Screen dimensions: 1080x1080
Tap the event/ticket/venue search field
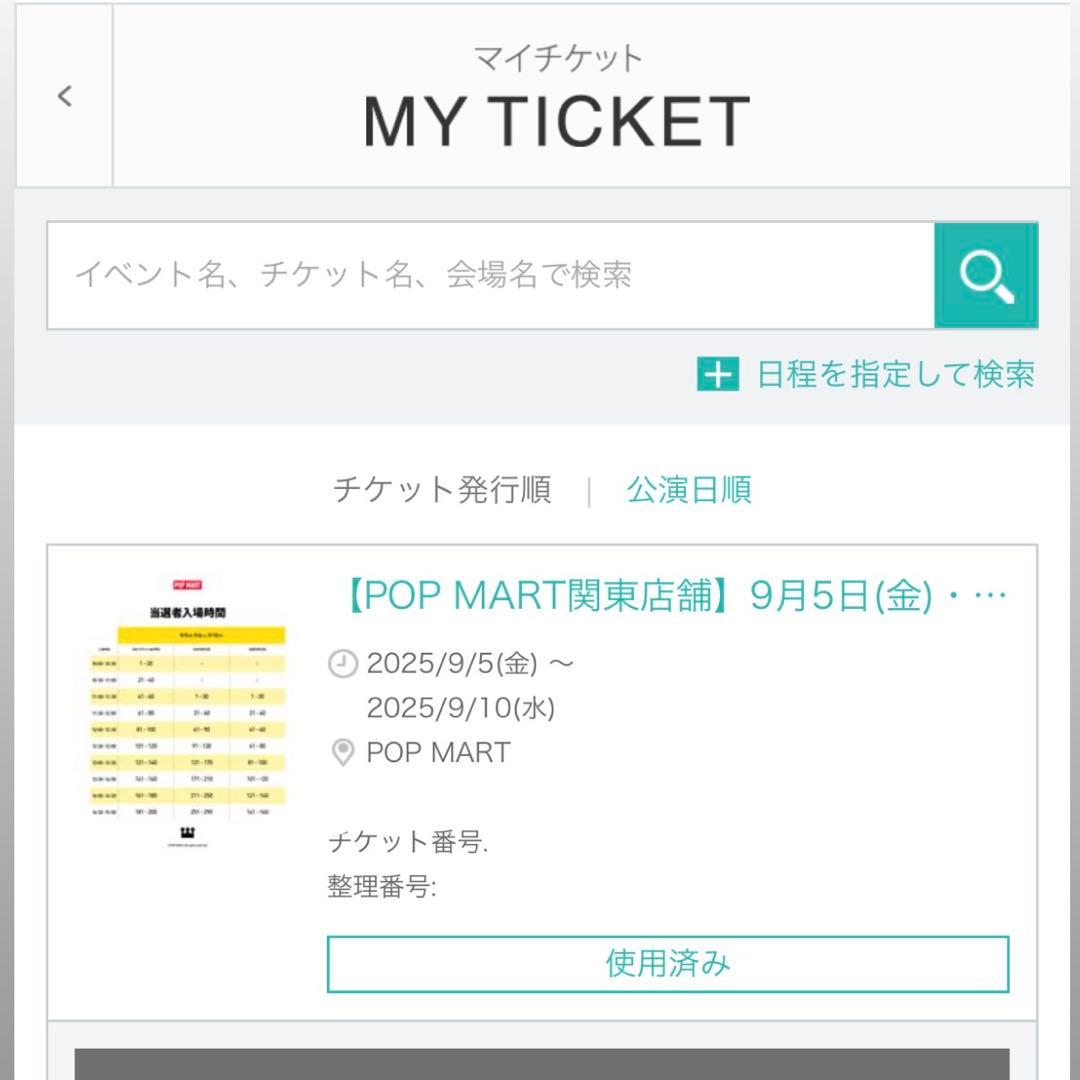(x=490, y=275)
